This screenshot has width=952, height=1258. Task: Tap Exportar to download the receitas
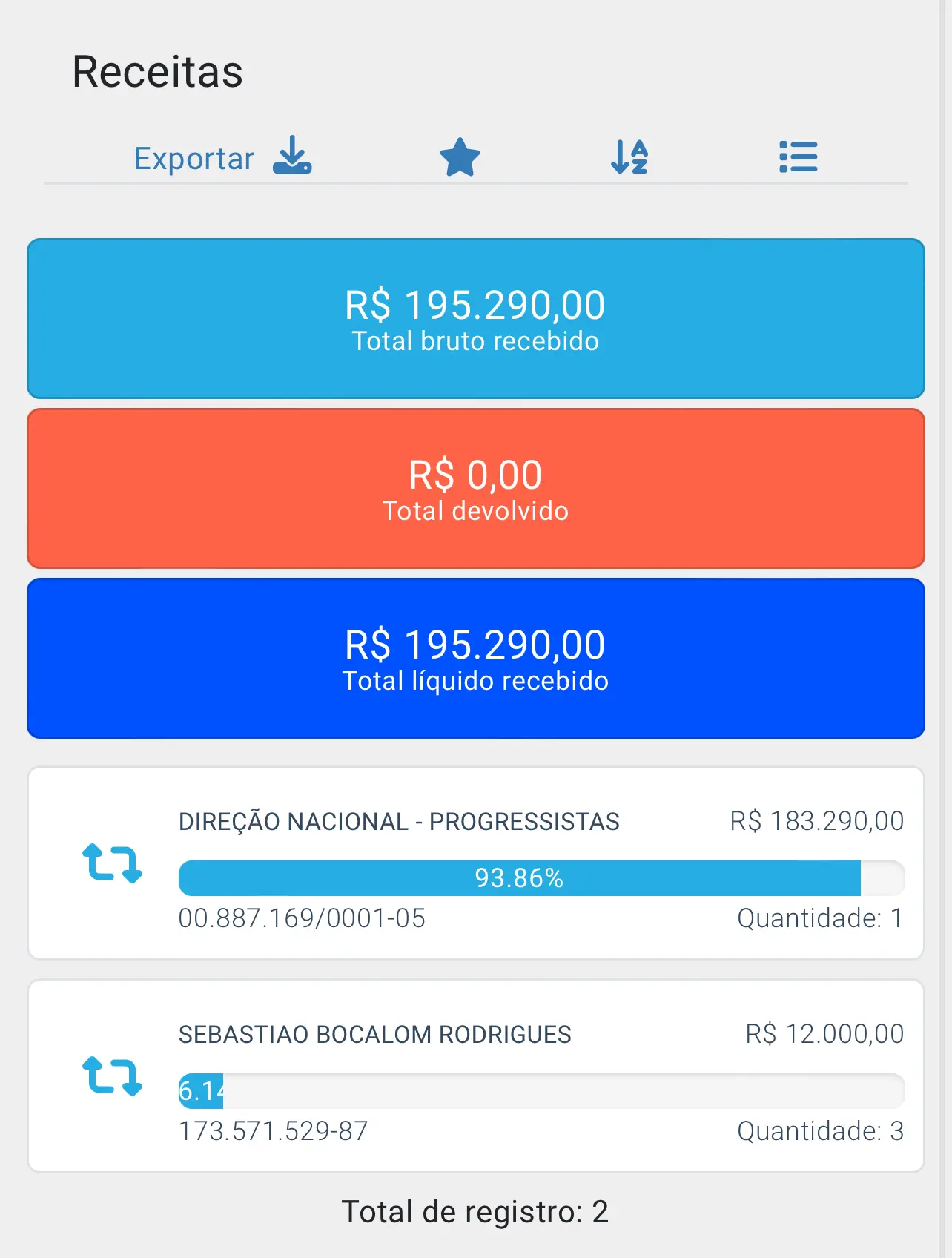[222, 157]
